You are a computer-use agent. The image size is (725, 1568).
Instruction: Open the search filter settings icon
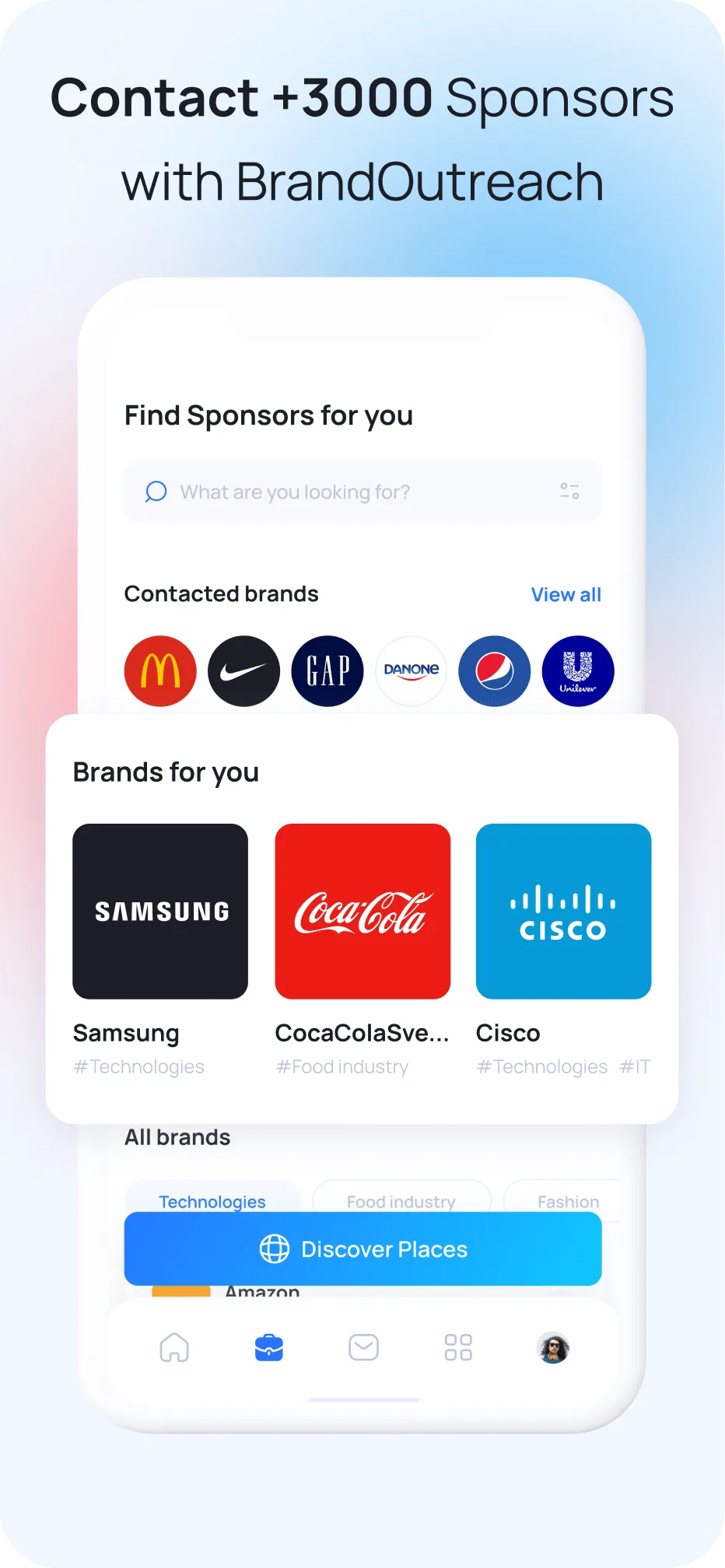pyautogui.click(x=570, y=491)
